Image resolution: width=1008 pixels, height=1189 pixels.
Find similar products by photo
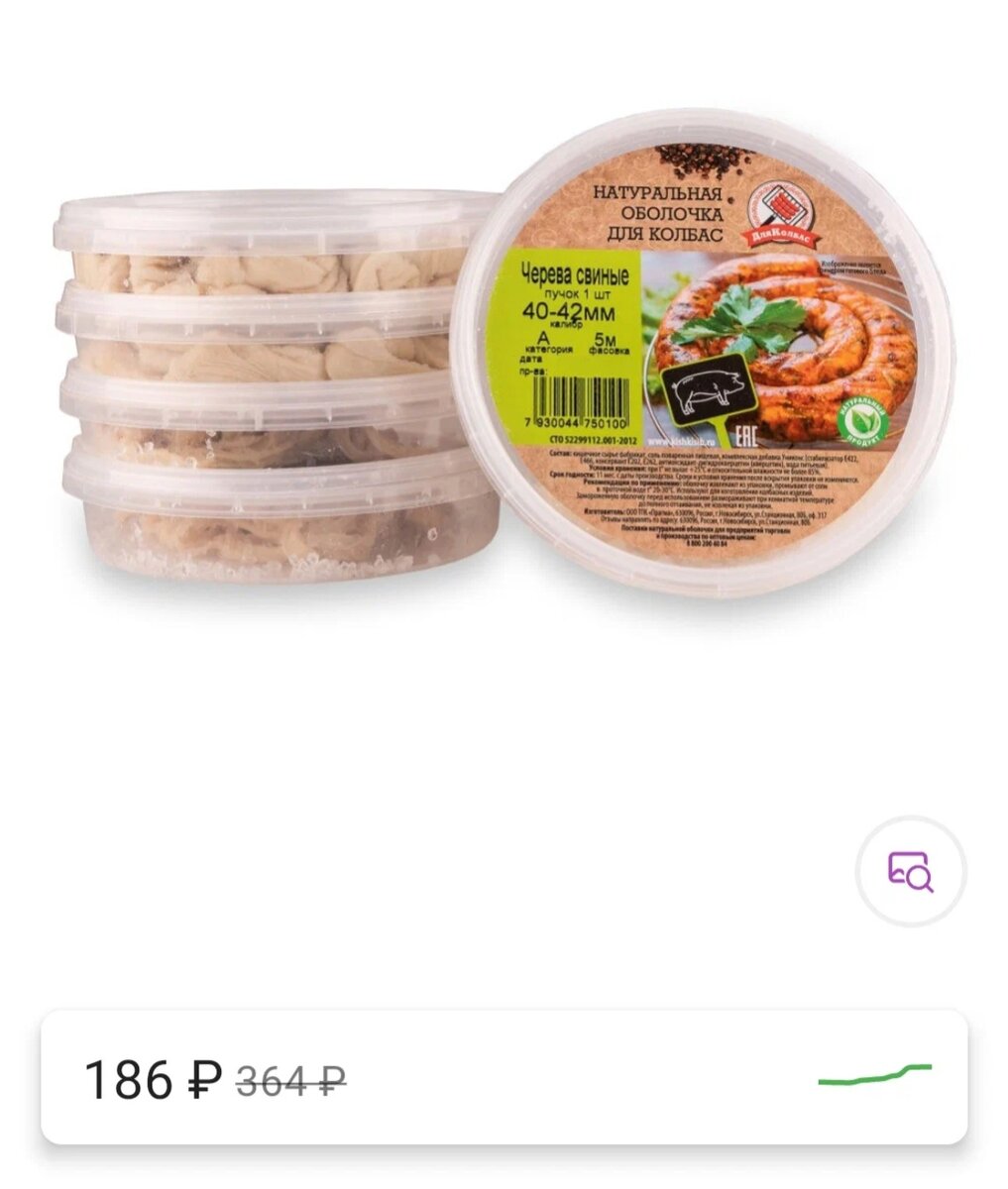tap(911, 872)
